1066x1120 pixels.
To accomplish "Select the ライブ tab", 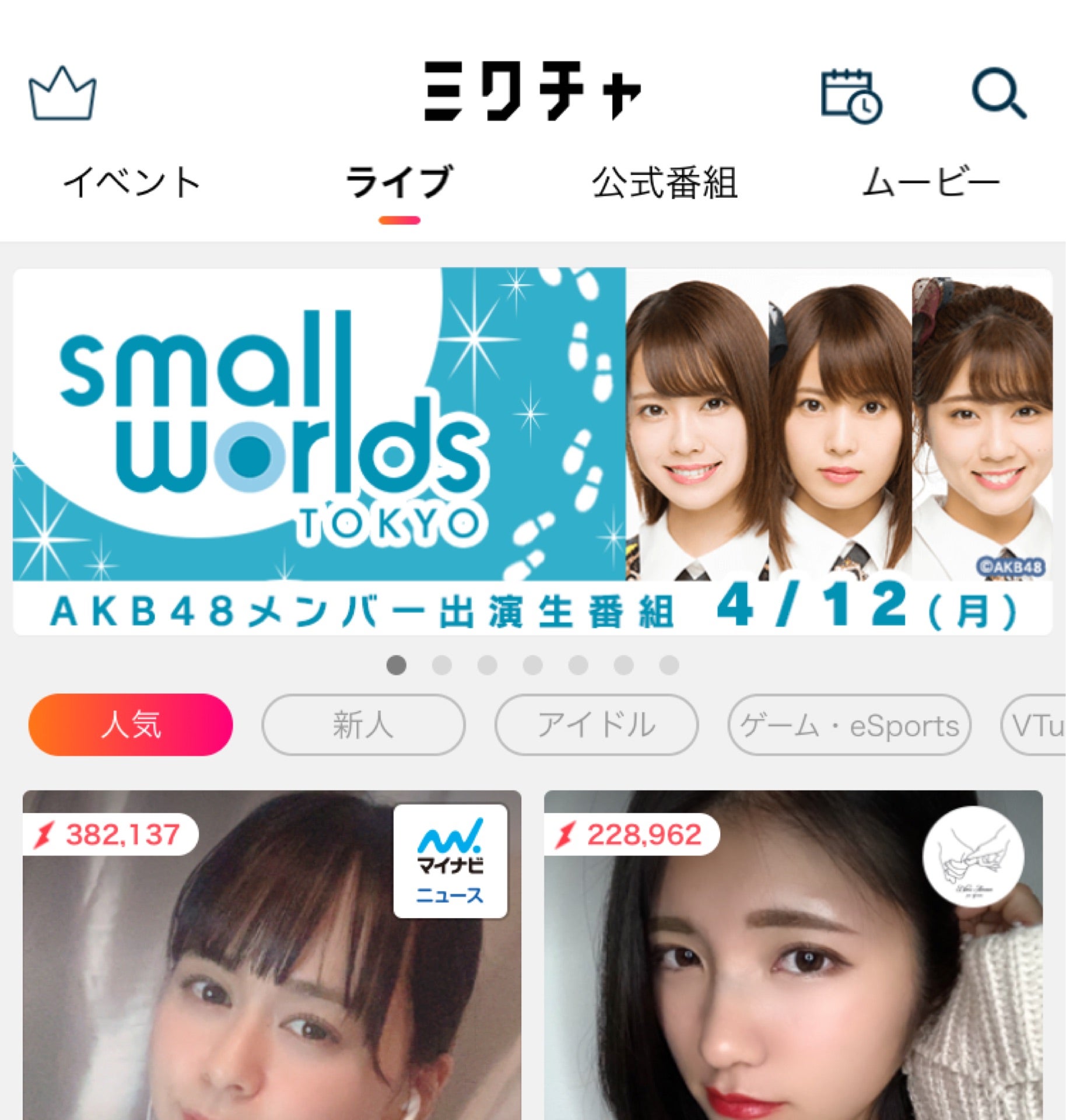I will [399, 183].
